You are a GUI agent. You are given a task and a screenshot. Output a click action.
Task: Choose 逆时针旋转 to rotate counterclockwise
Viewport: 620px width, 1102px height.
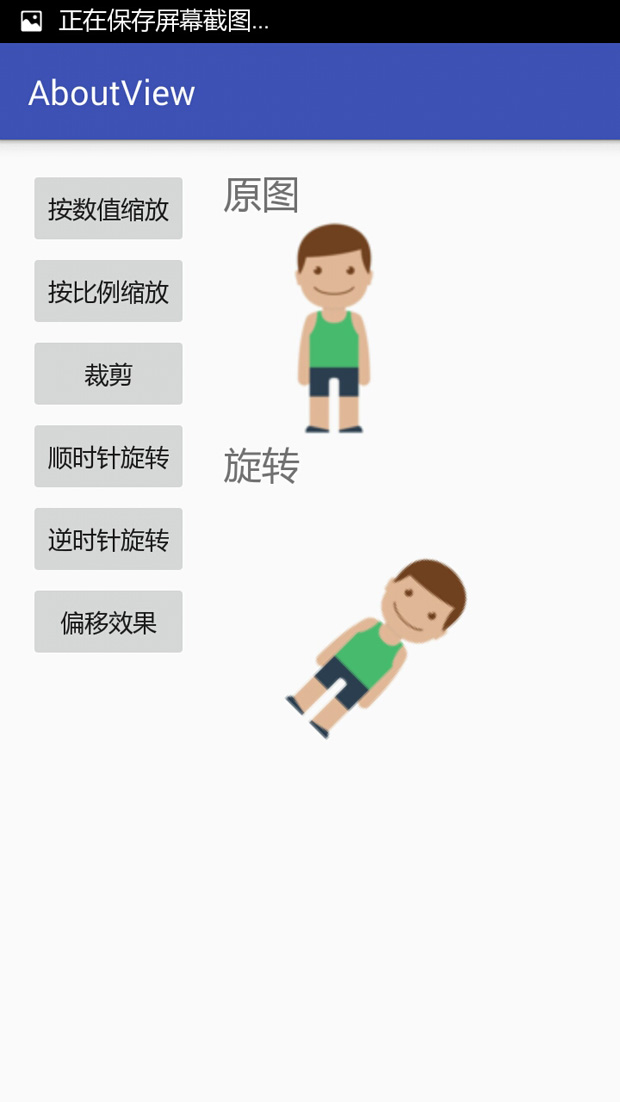(x=108, y=540)
